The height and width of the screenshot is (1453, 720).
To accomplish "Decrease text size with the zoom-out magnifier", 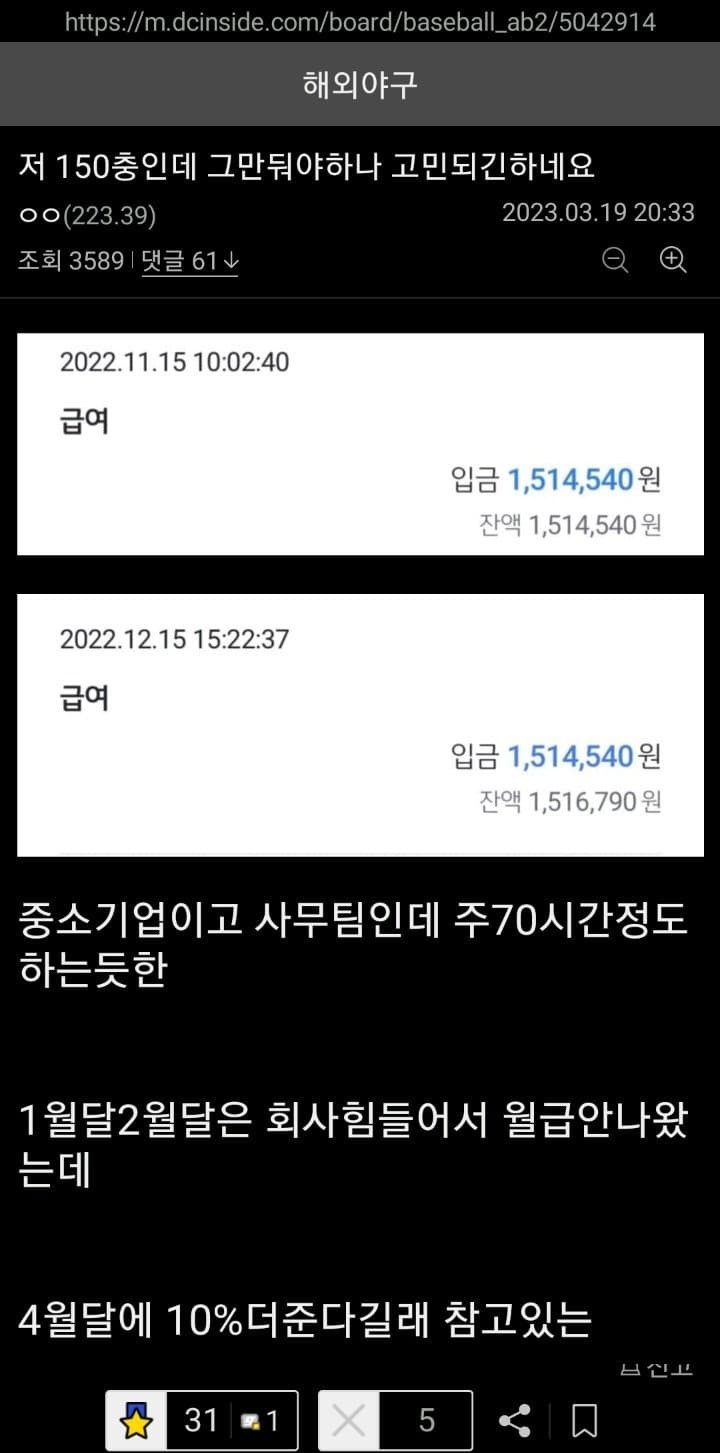I will pos(616,260).
